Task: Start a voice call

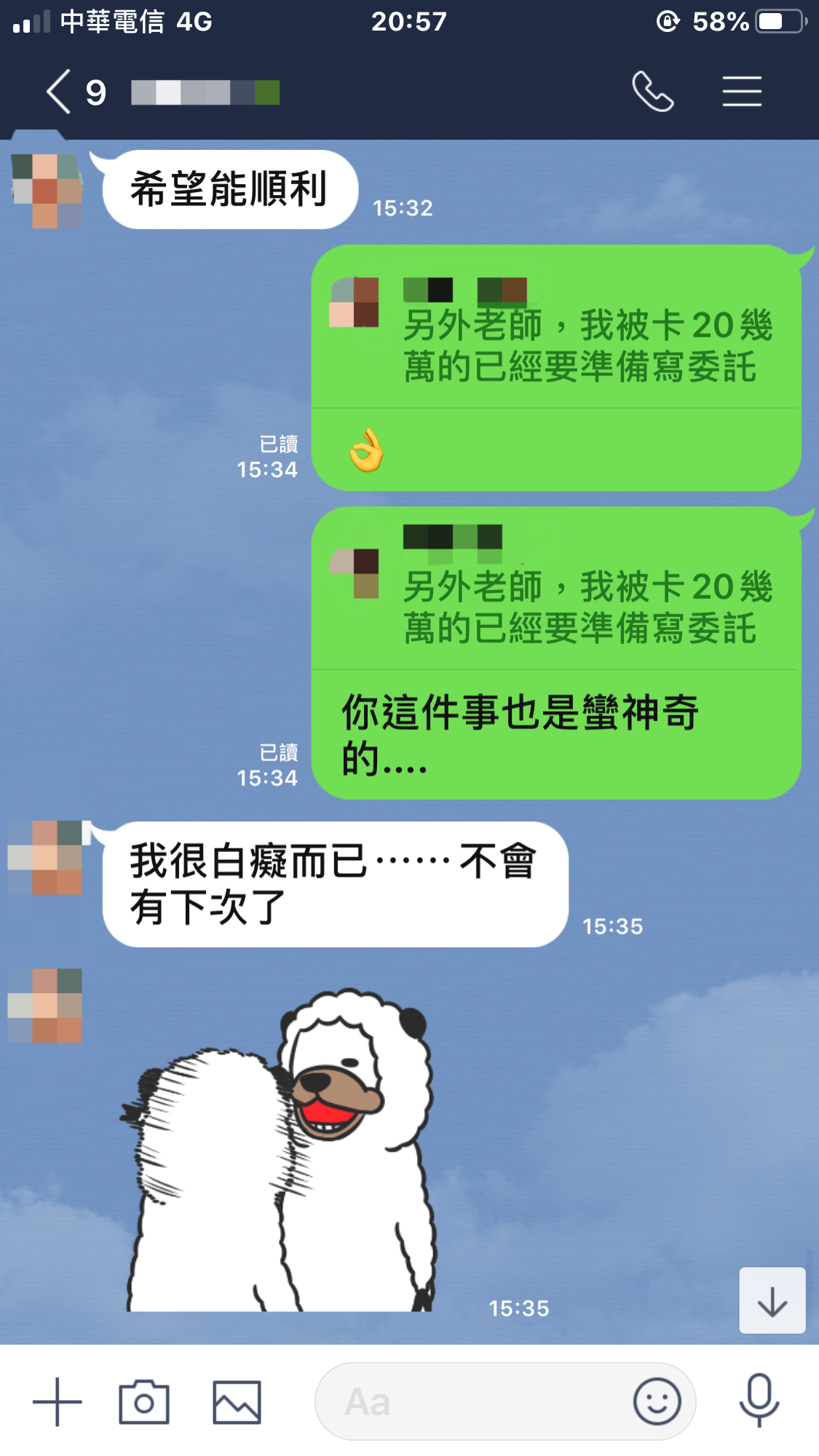Action: pos(652,92)
